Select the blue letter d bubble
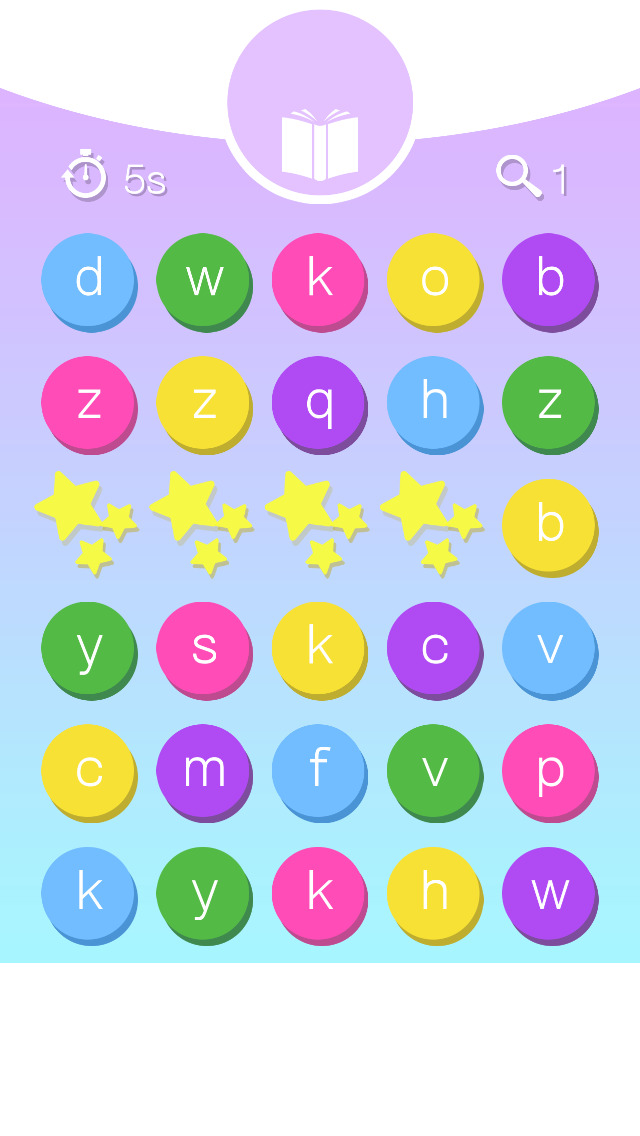640x1136 pixels. (x=88, y=279)
